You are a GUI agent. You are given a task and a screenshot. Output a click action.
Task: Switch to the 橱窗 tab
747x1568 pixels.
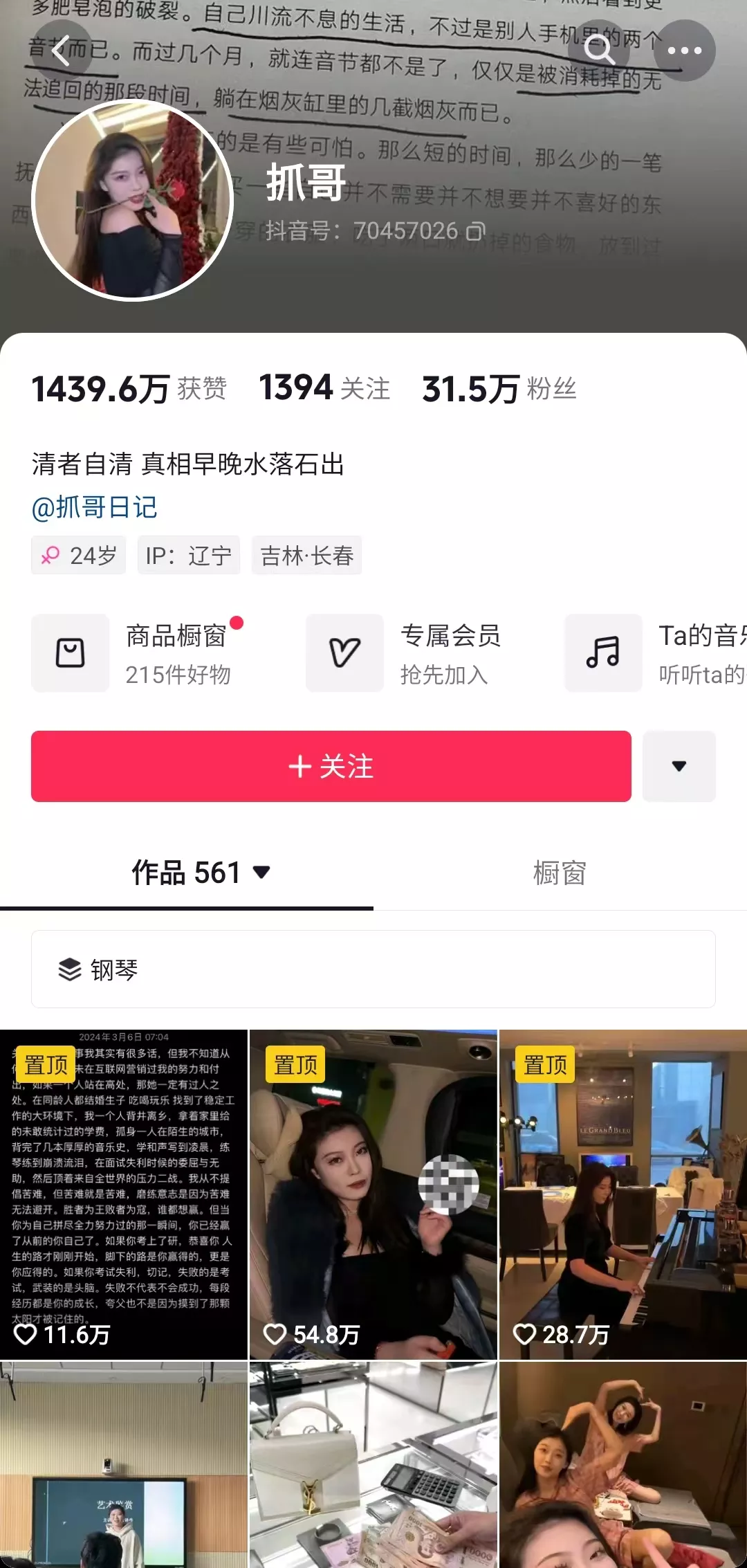560,873
